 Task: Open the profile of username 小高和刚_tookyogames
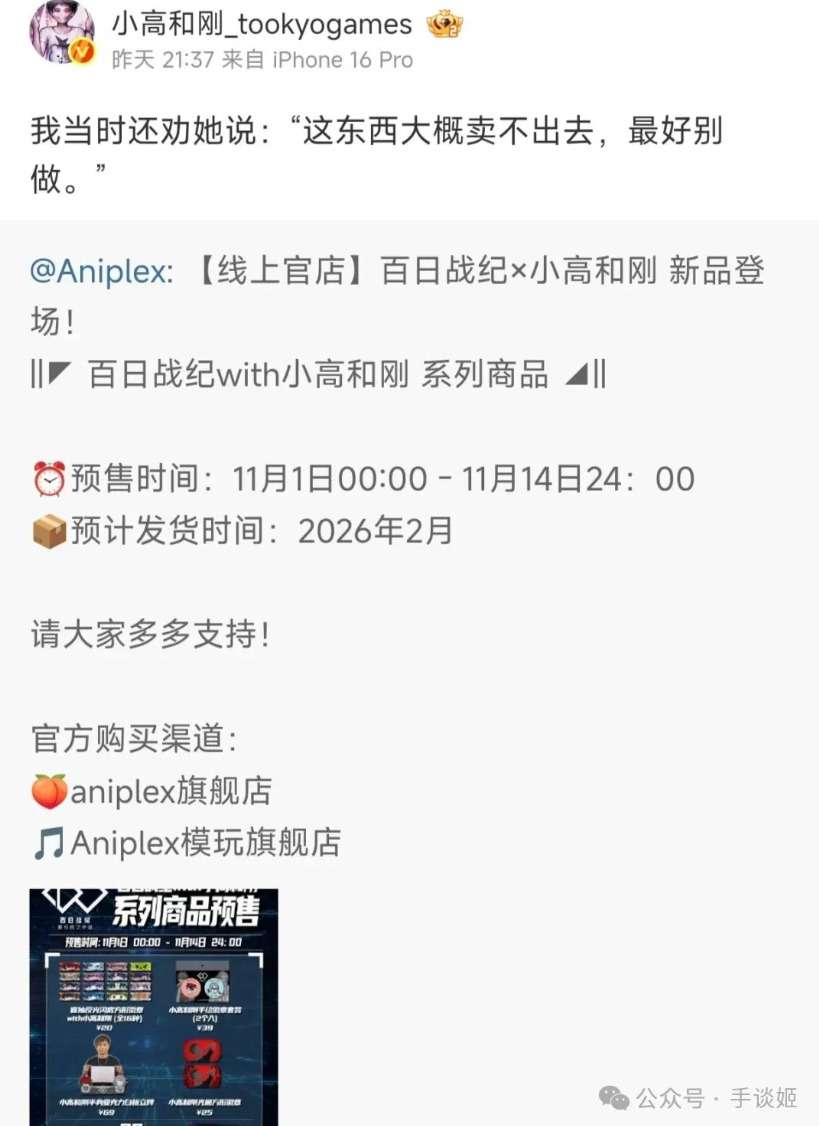[262, 24]
